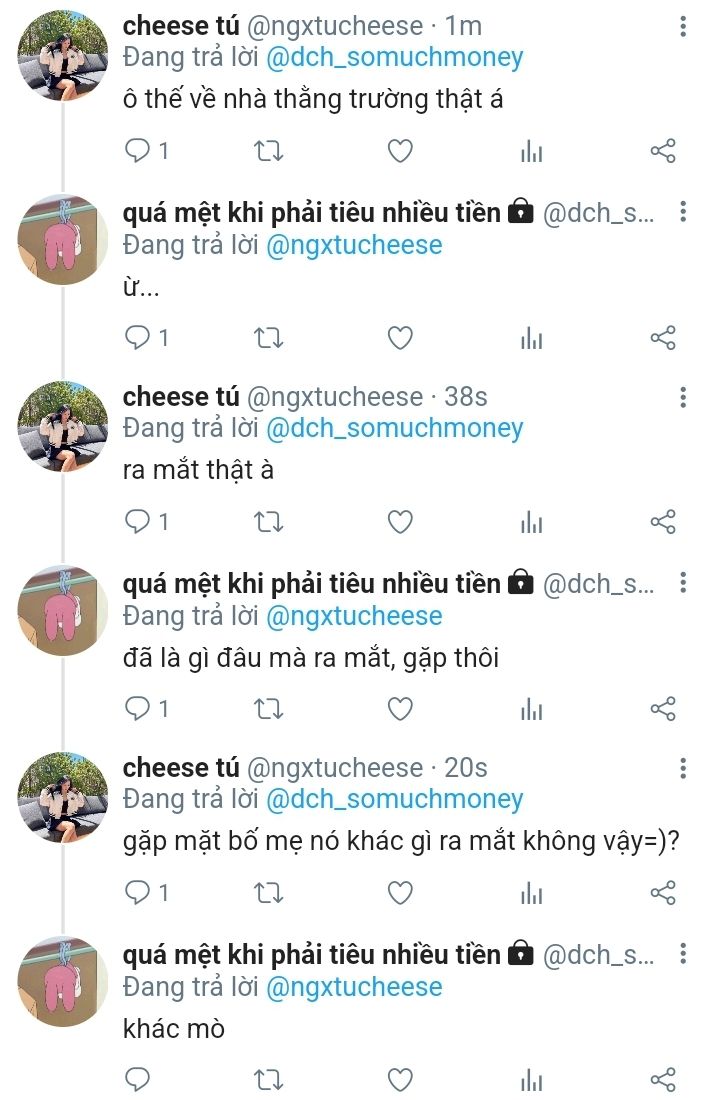The image size is (720, 1100).
Task: Like the reply "ừ..."
Action: 400,338
